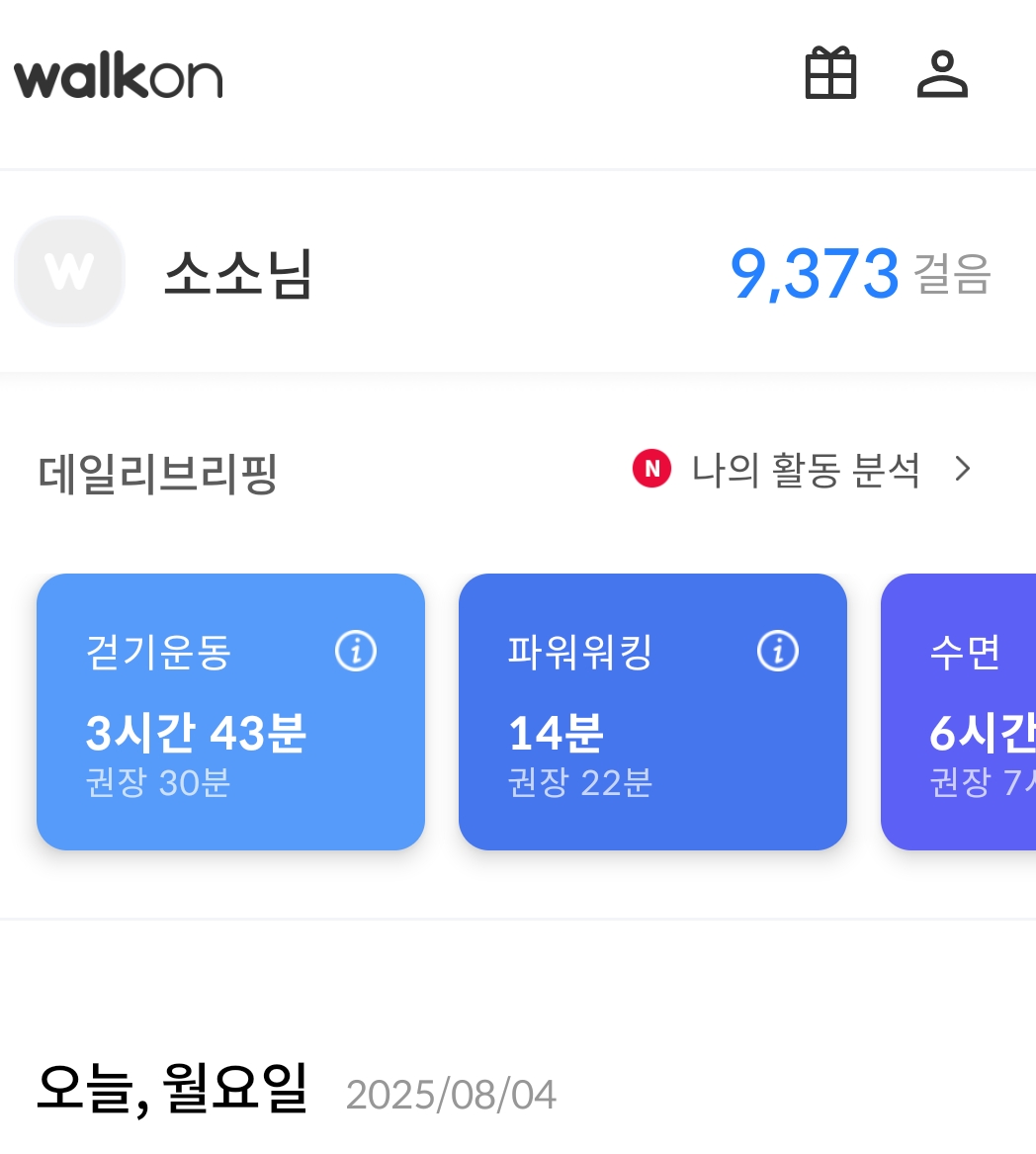Open the profile account icon

point(942,74)
